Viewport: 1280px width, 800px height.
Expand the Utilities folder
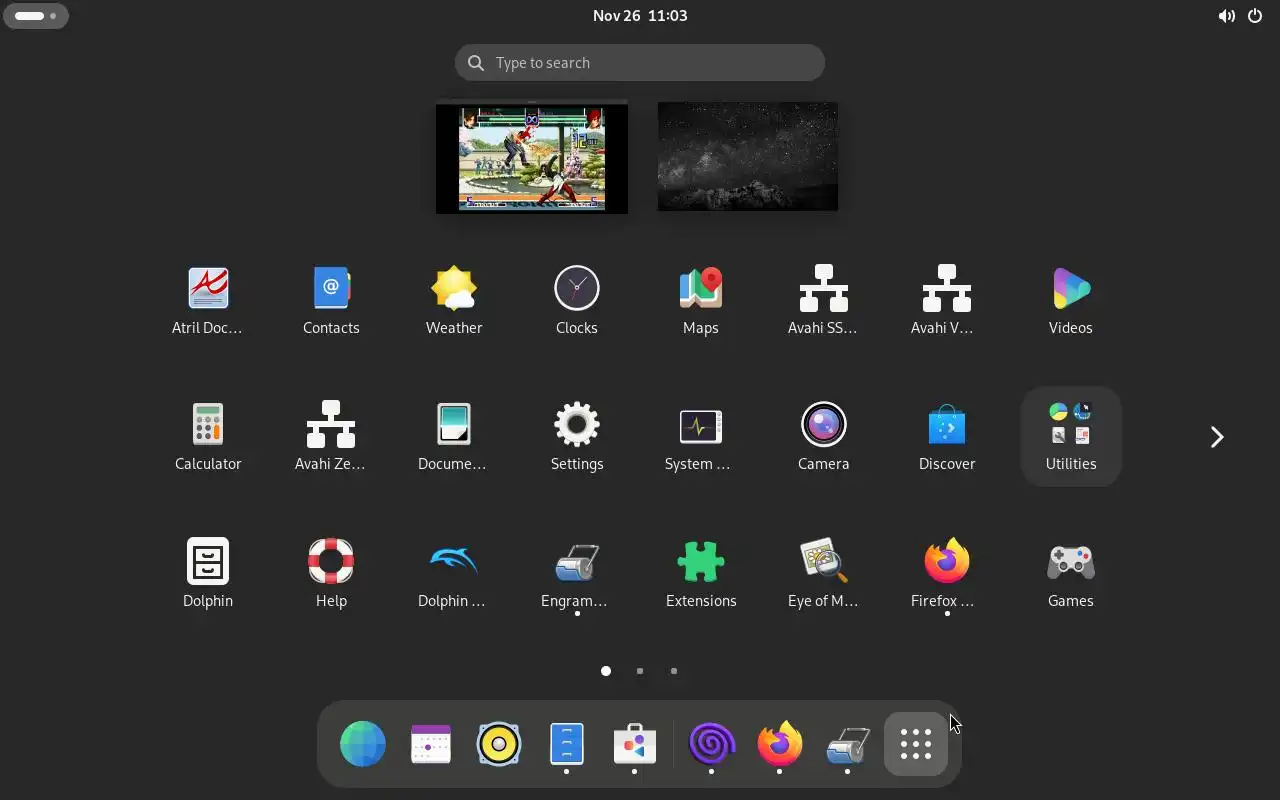(1070, 436)
